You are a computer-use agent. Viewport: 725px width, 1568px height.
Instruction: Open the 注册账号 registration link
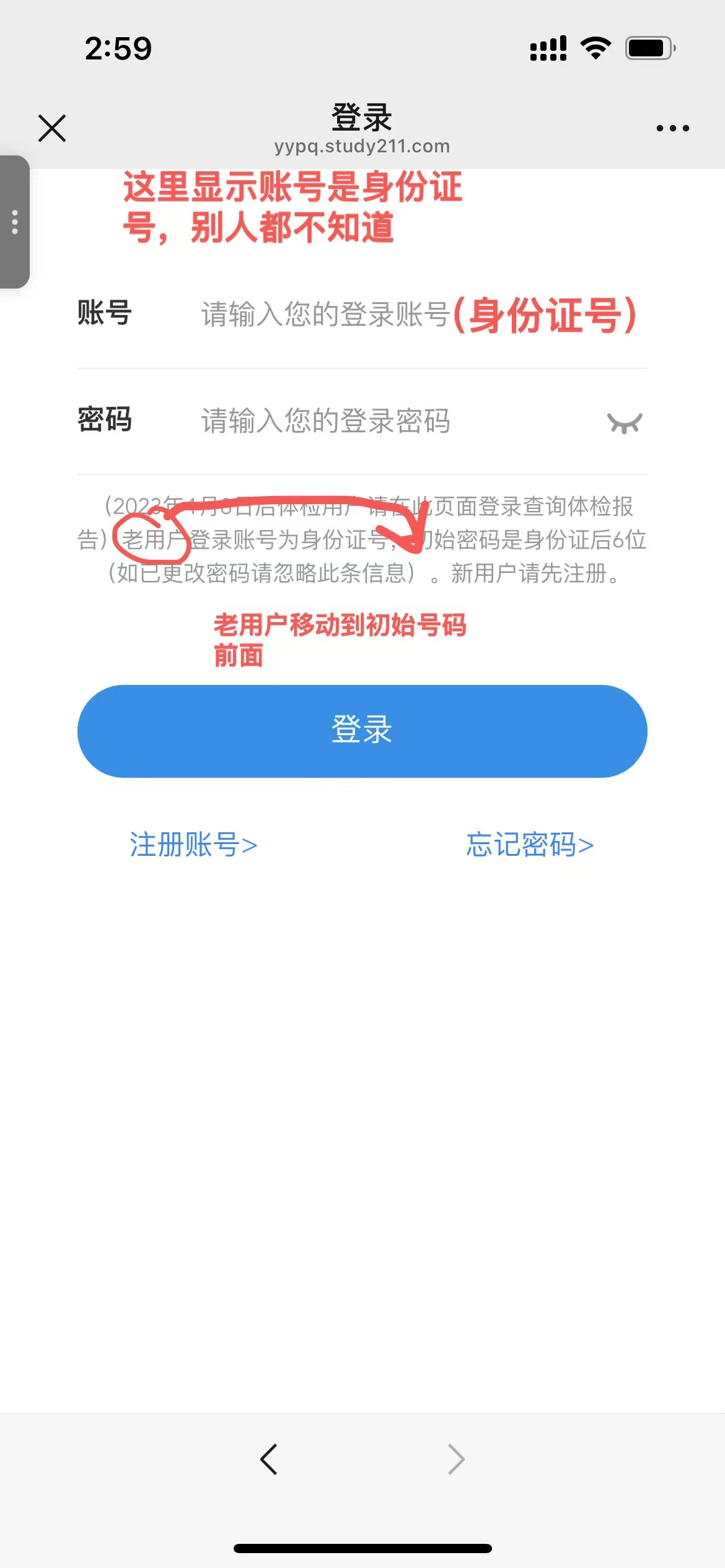(193, 845)
